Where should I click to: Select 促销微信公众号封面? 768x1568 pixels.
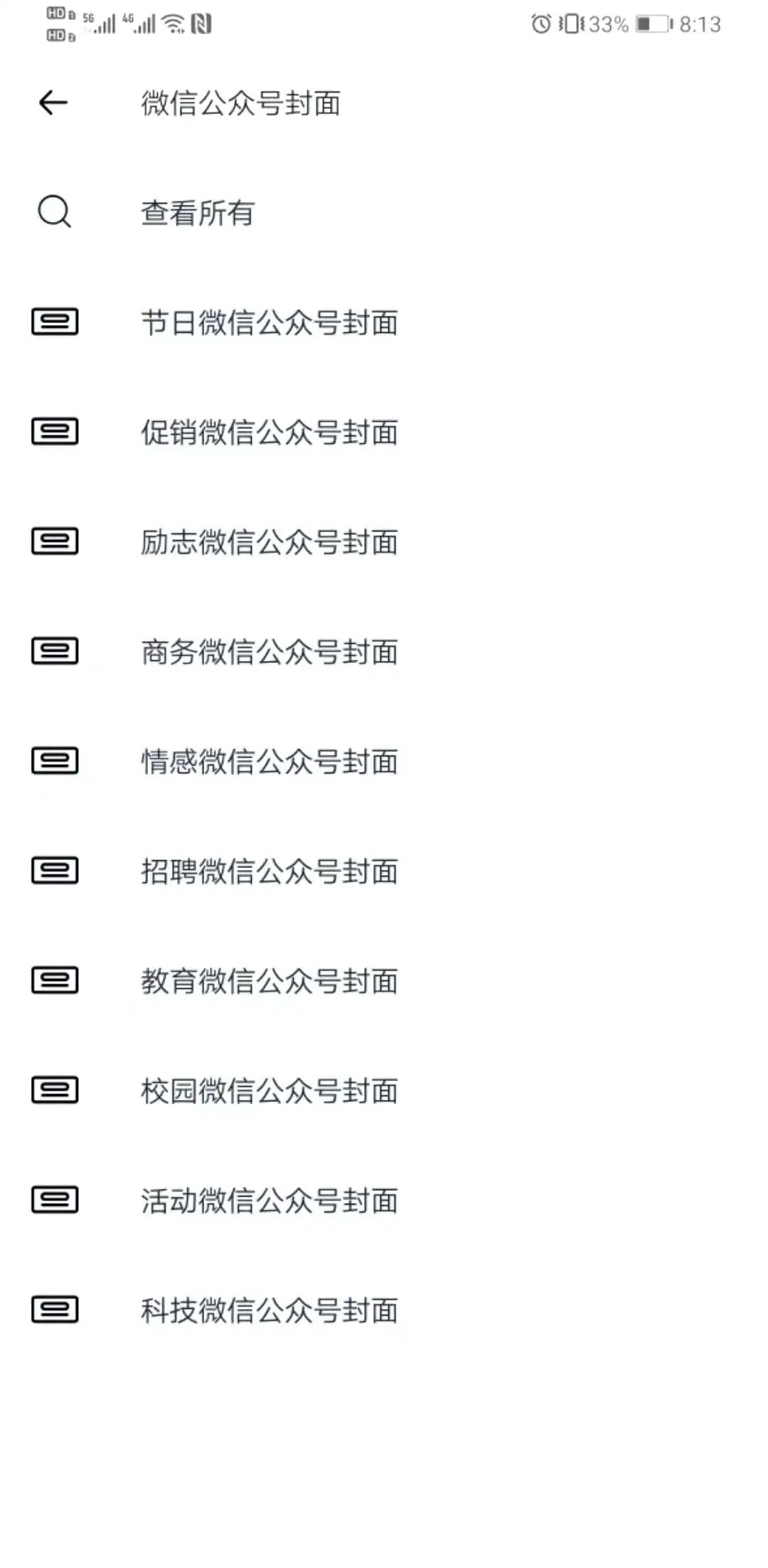pyautogui.click(x=384, y=432)
